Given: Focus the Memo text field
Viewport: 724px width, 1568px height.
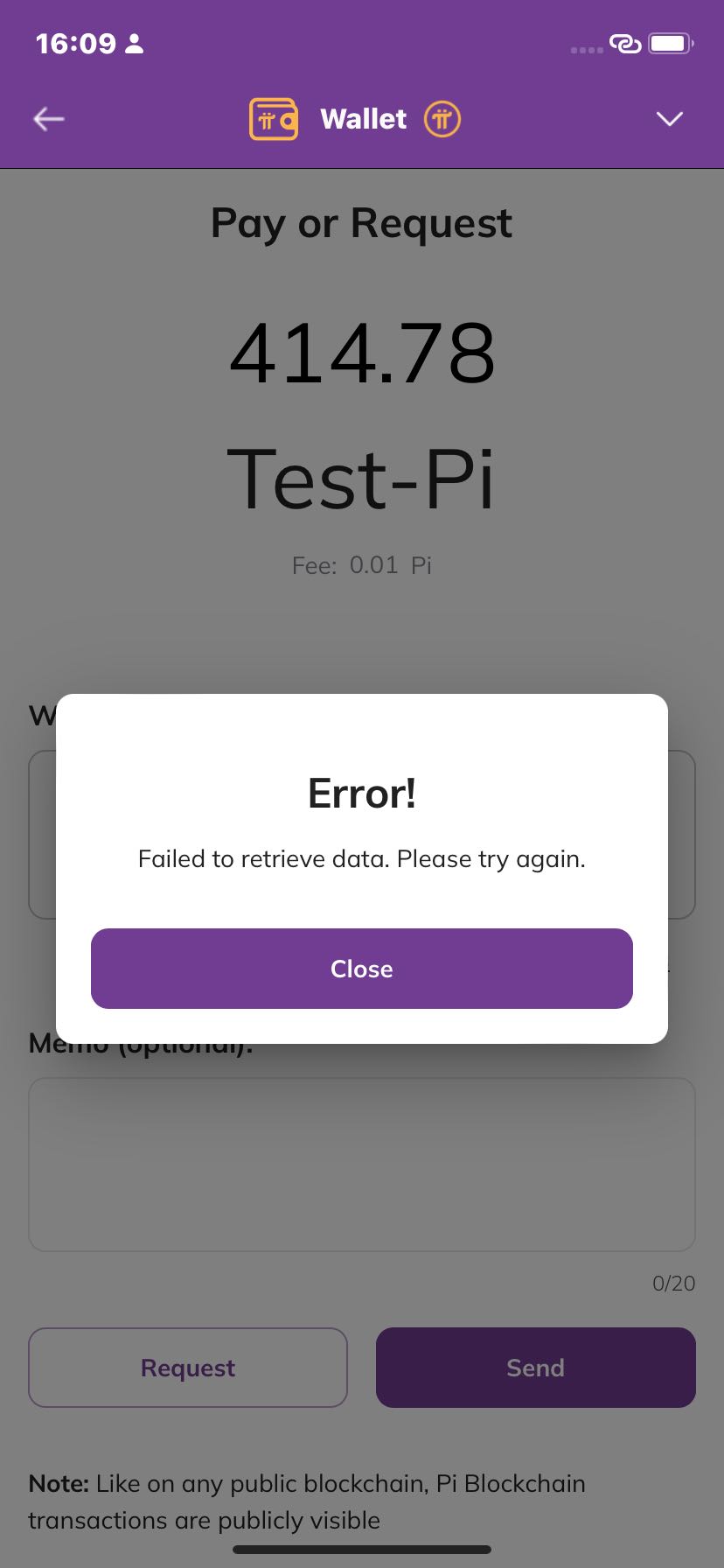Looking at the screenshot, I should (361, 1164).
